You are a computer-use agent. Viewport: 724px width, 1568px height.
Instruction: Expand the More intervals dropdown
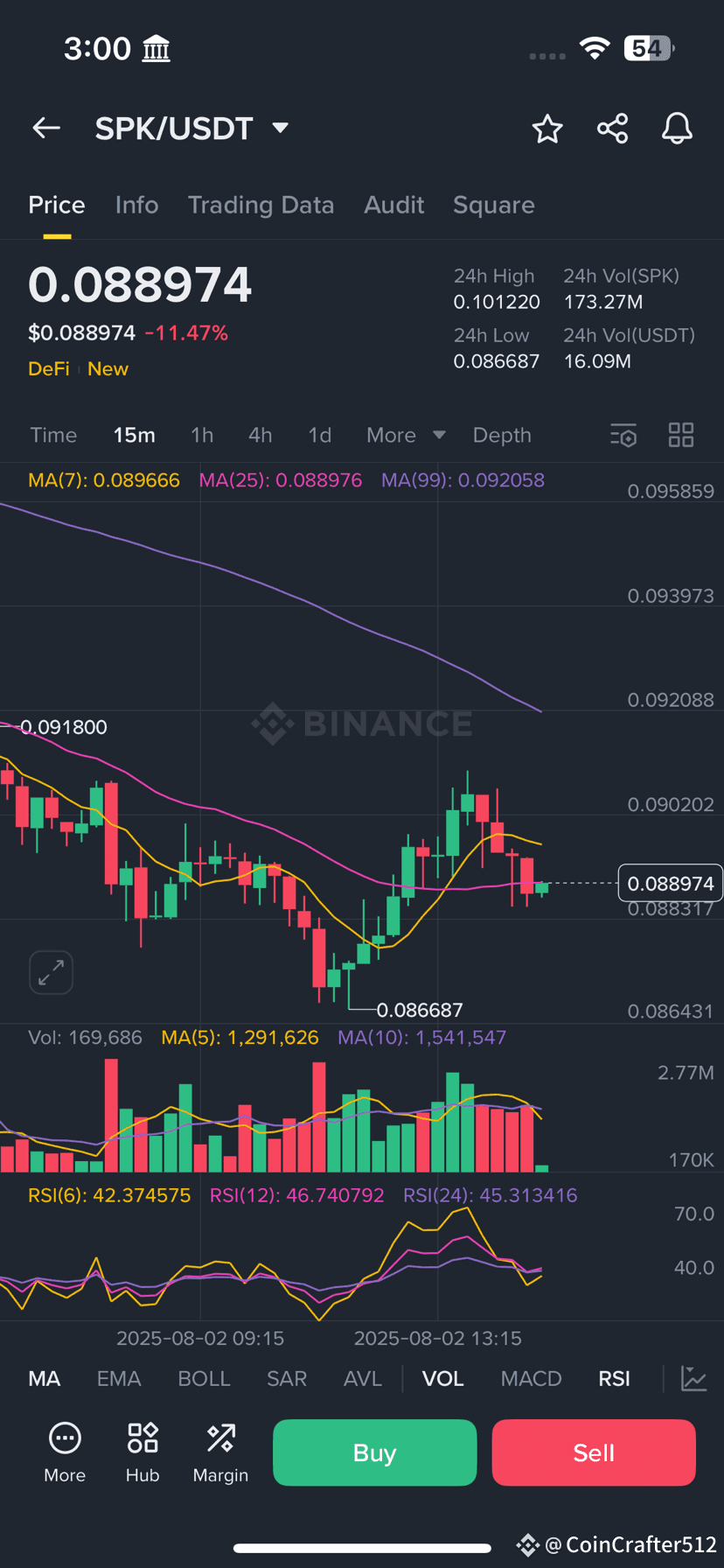pos(406,435)
